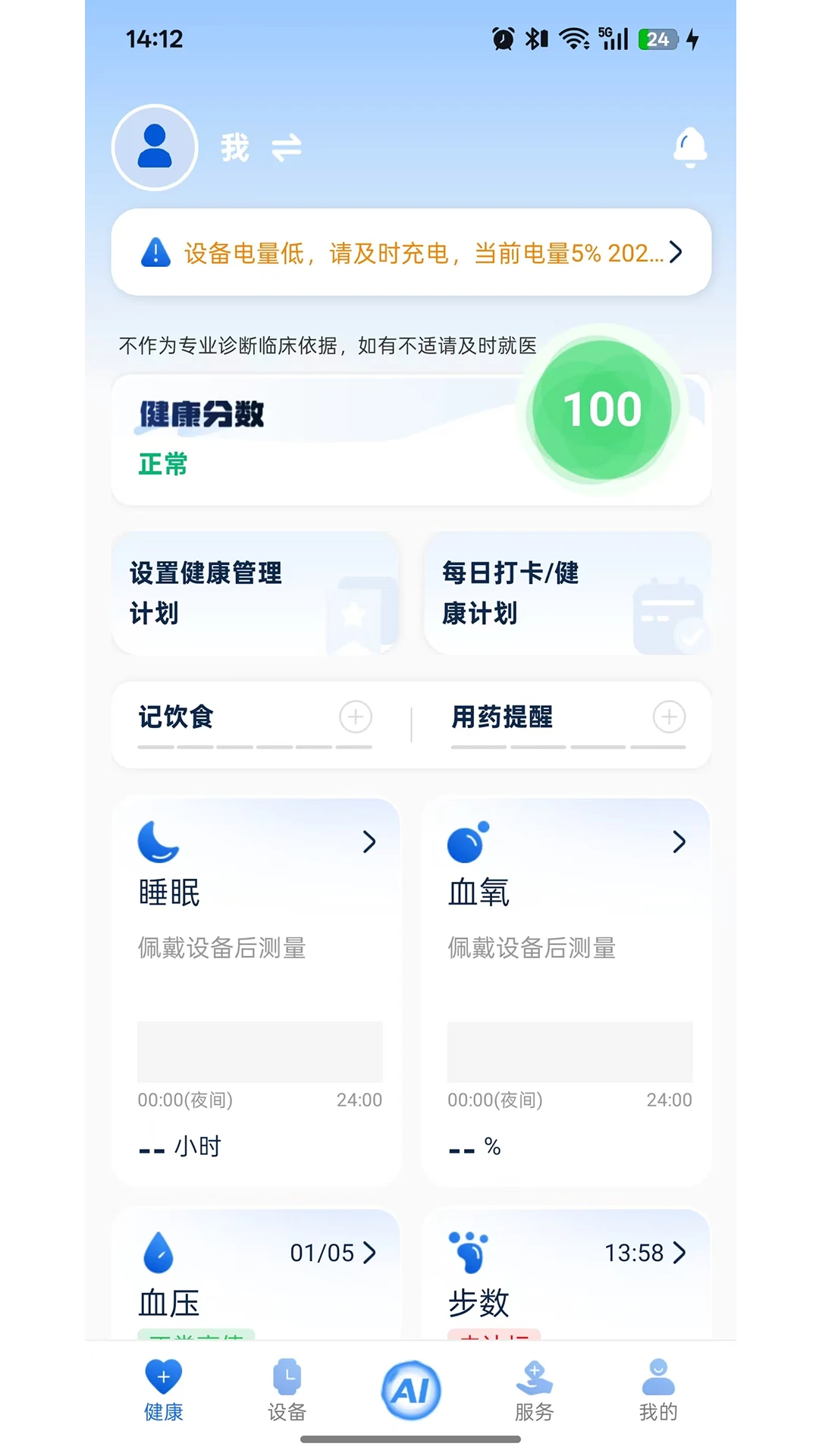819x1456 pixels.
Task: Add a diet record via 记饮食 plus icon
Action: pos(354,717)
